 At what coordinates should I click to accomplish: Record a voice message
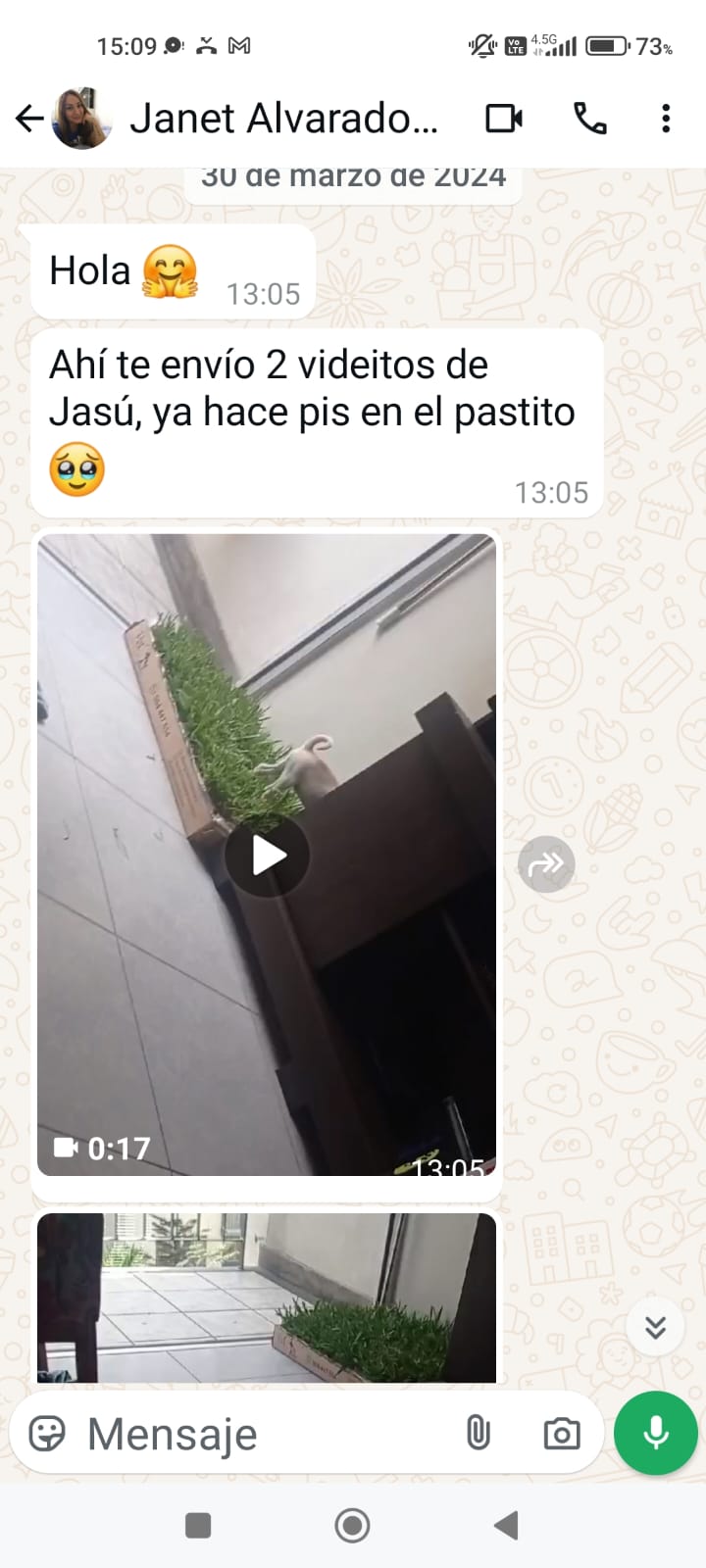[655, 1433]
